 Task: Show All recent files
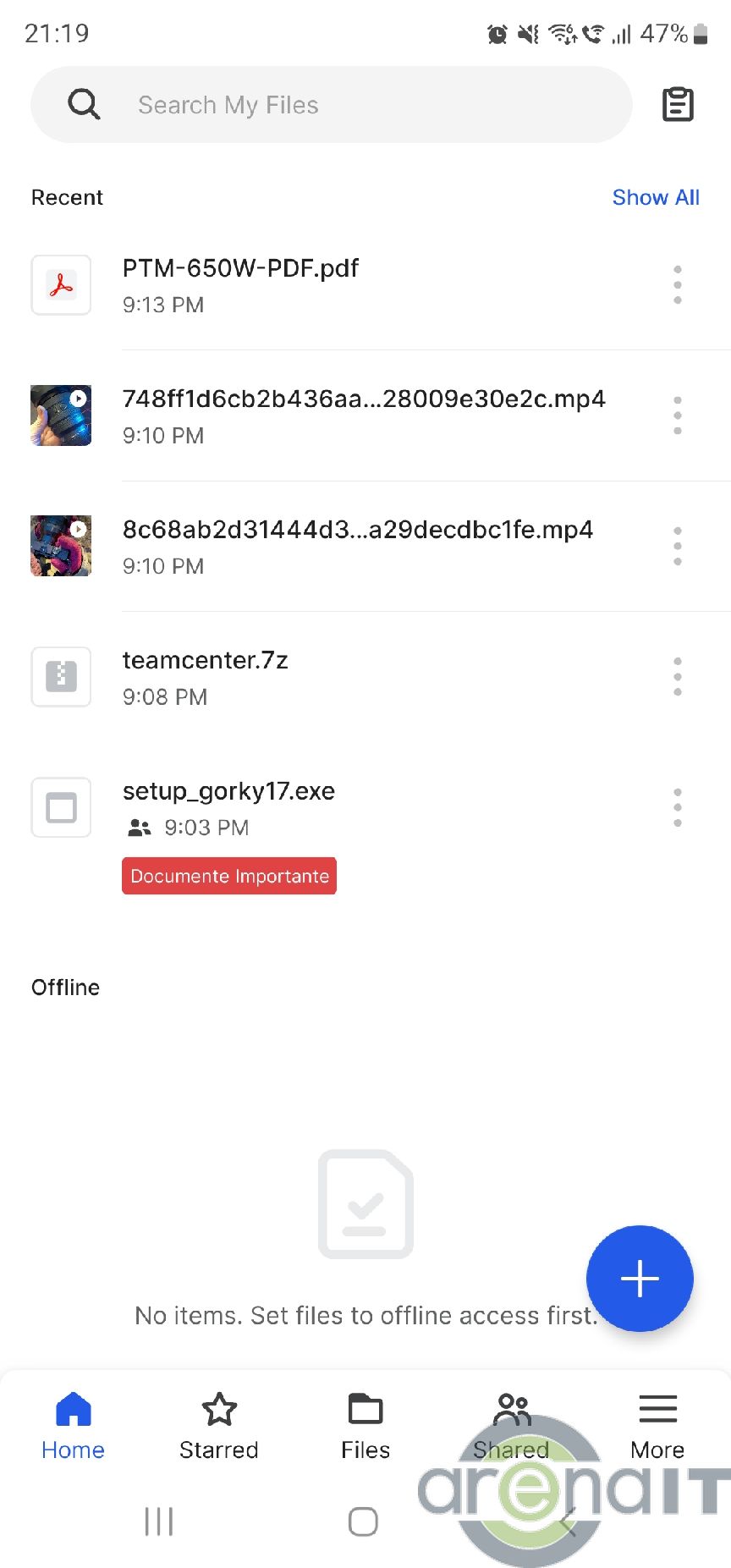pos(655,197)
